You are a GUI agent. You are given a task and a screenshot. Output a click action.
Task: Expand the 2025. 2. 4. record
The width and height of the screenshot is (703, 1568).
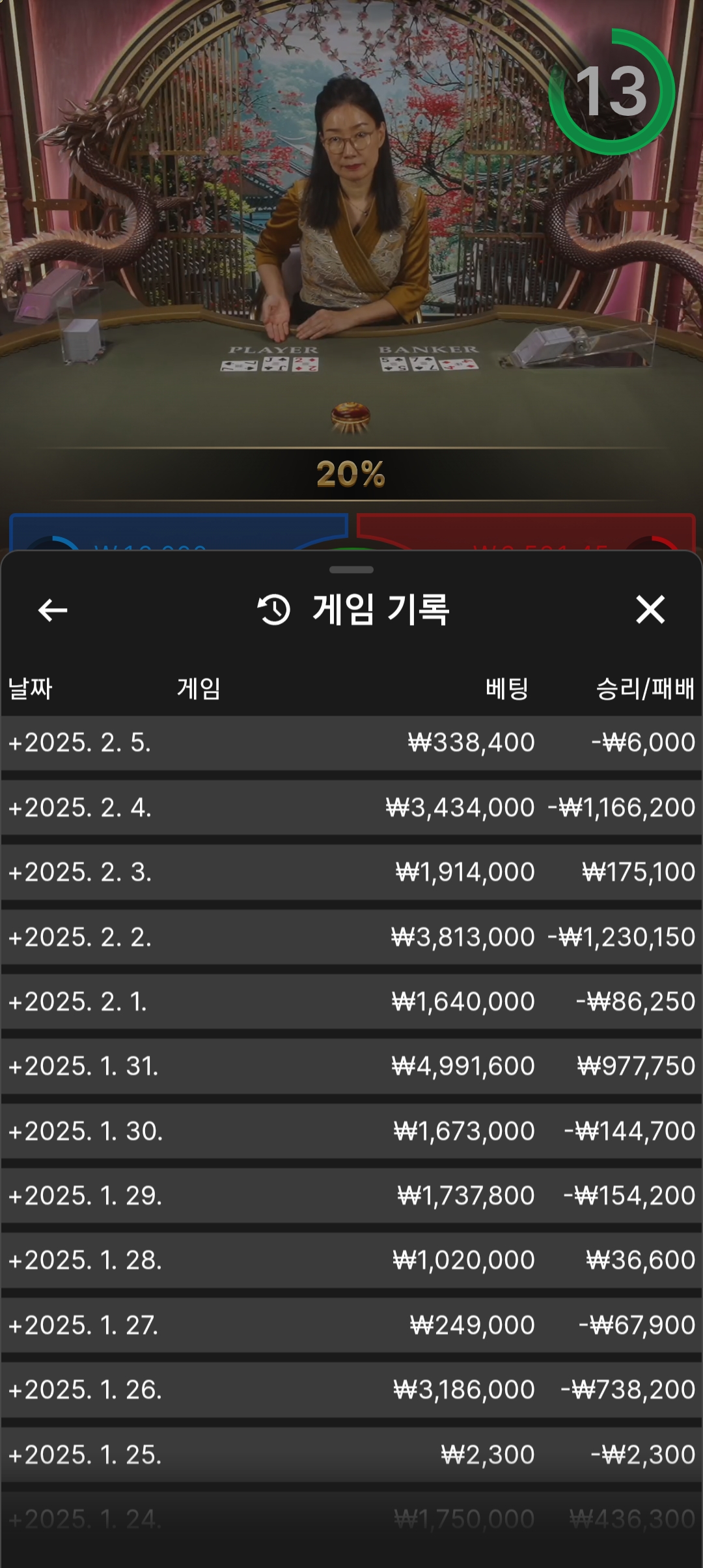click(351, 807)
